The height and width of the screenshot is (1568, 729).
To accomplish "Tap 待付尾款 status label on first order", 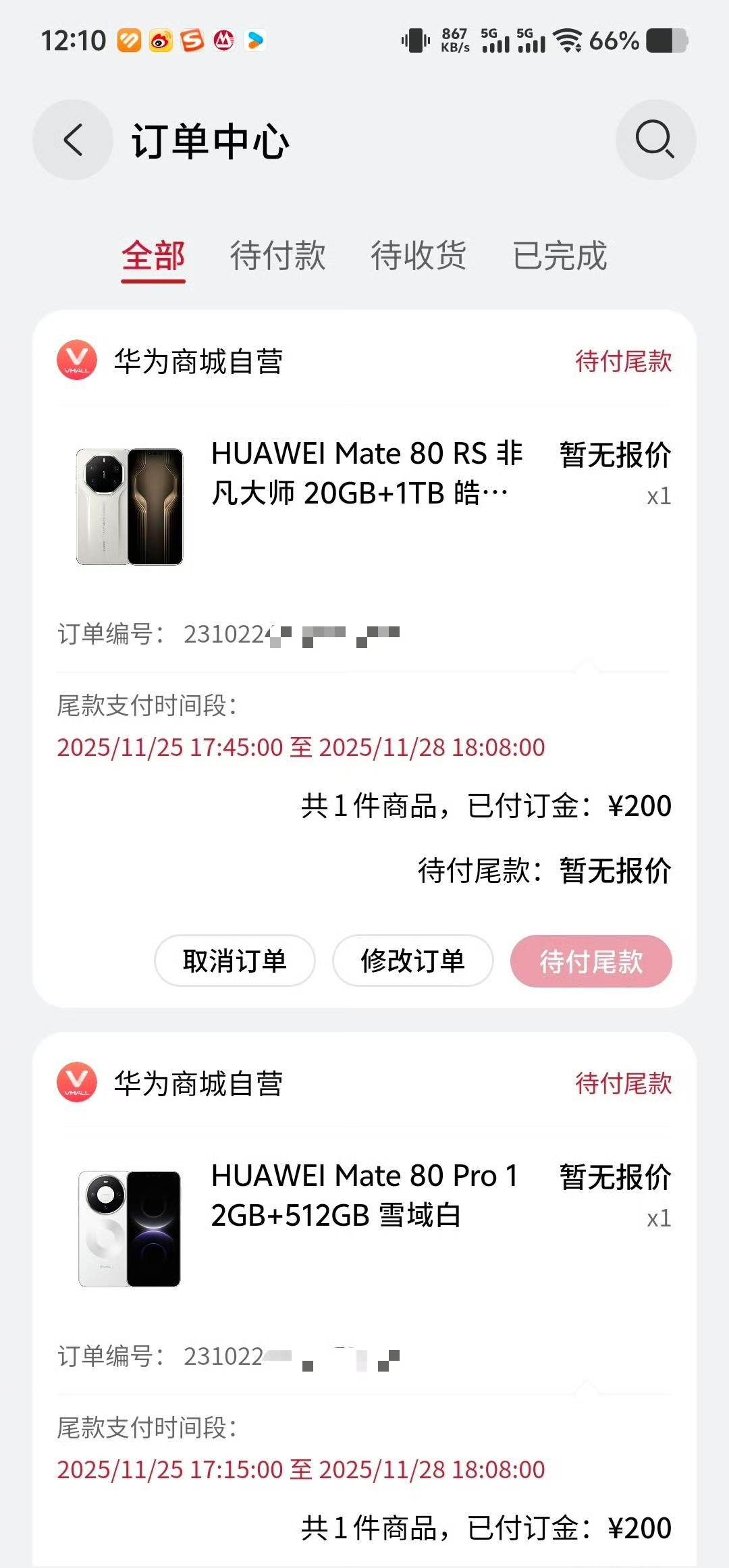I will point(622,362).
